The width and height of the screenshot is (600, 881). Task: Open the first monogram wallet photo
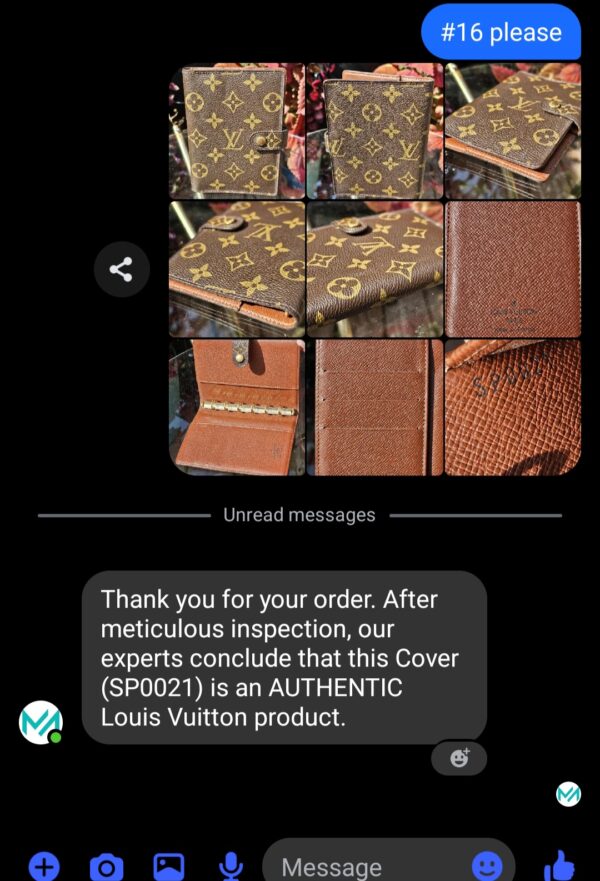pyautogui.click(x=236, y=130)
